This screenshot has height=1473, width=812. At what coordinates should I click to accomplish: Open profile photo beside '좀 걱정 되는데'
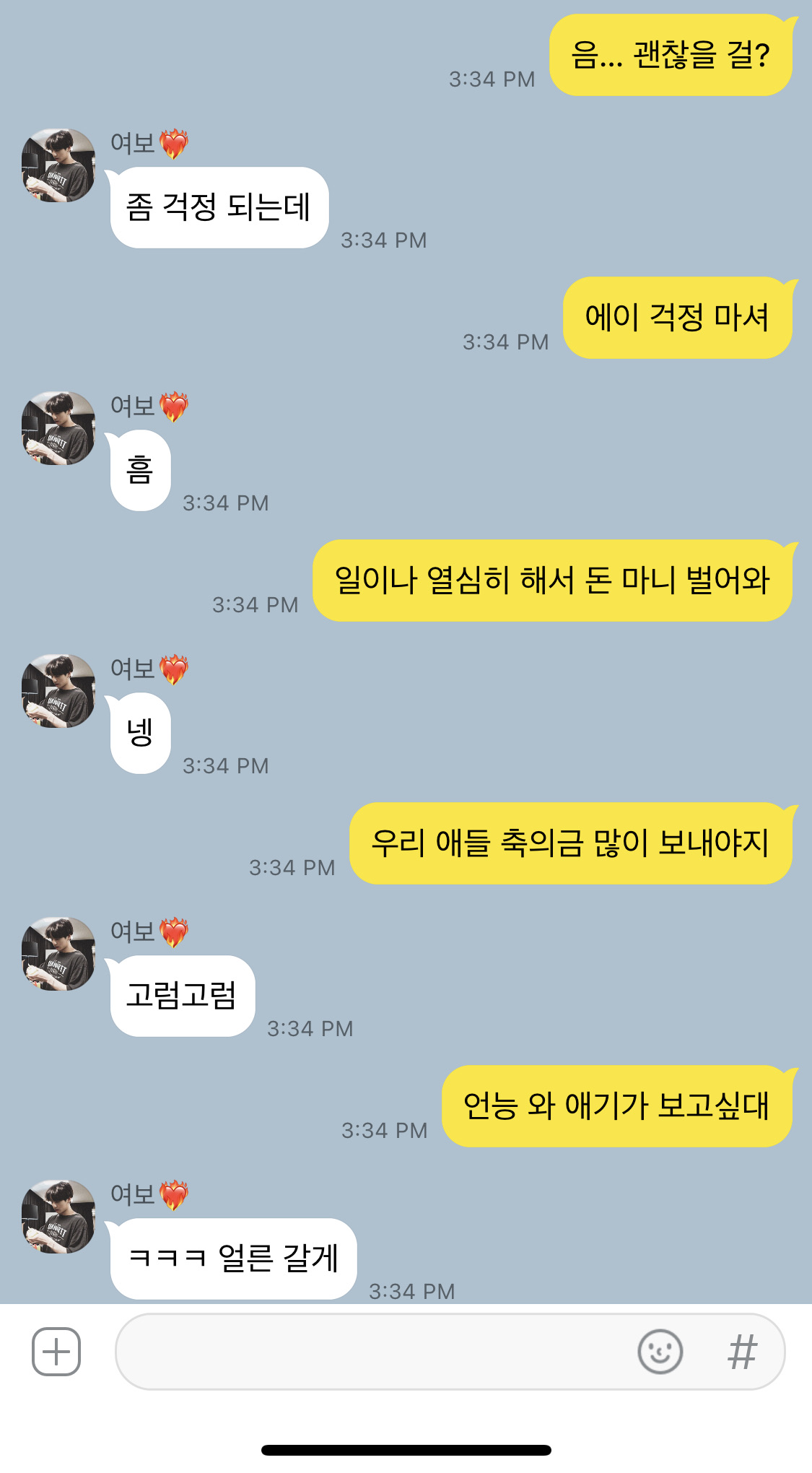coord(58,165)
